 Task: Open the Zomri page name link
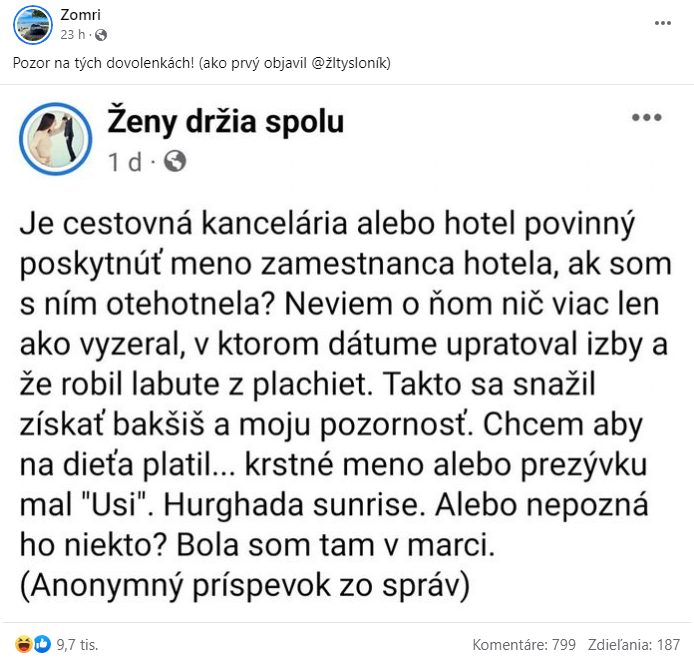click(x=80, y=15)
